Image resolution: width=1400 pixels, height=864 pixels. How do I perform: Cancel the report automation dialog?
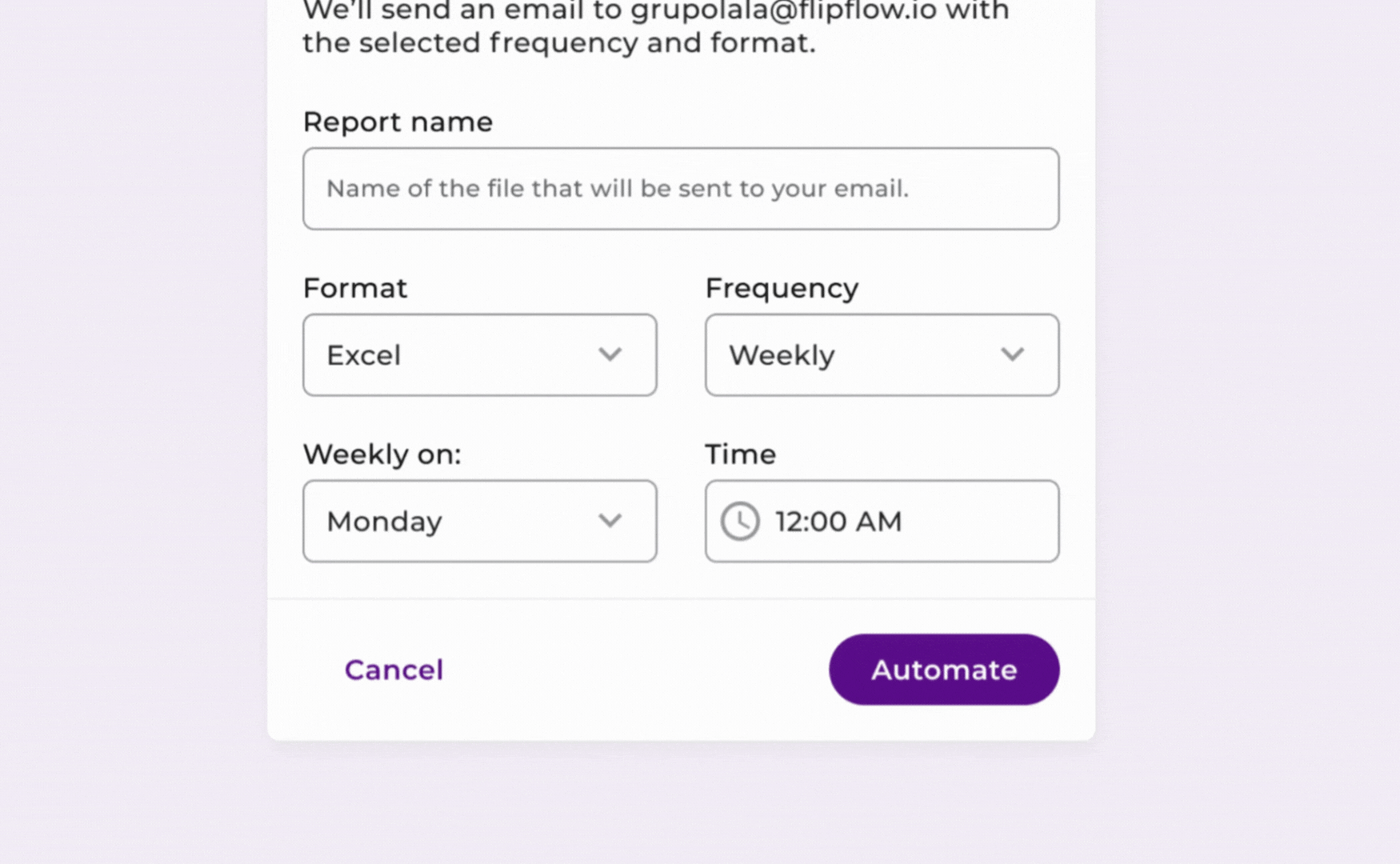(394, 670)
